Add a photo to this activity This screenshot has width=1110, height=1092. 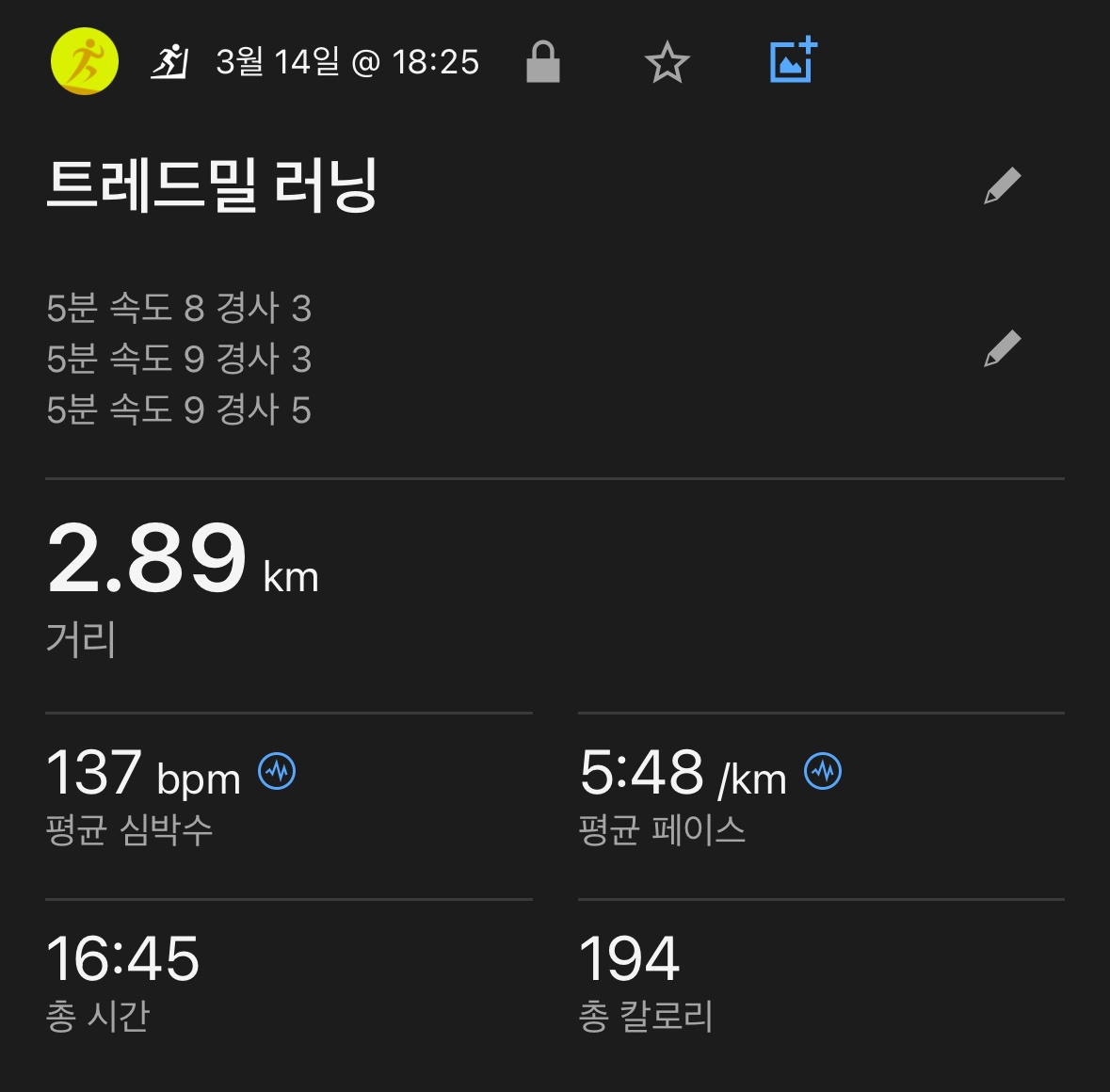[793, 61]
